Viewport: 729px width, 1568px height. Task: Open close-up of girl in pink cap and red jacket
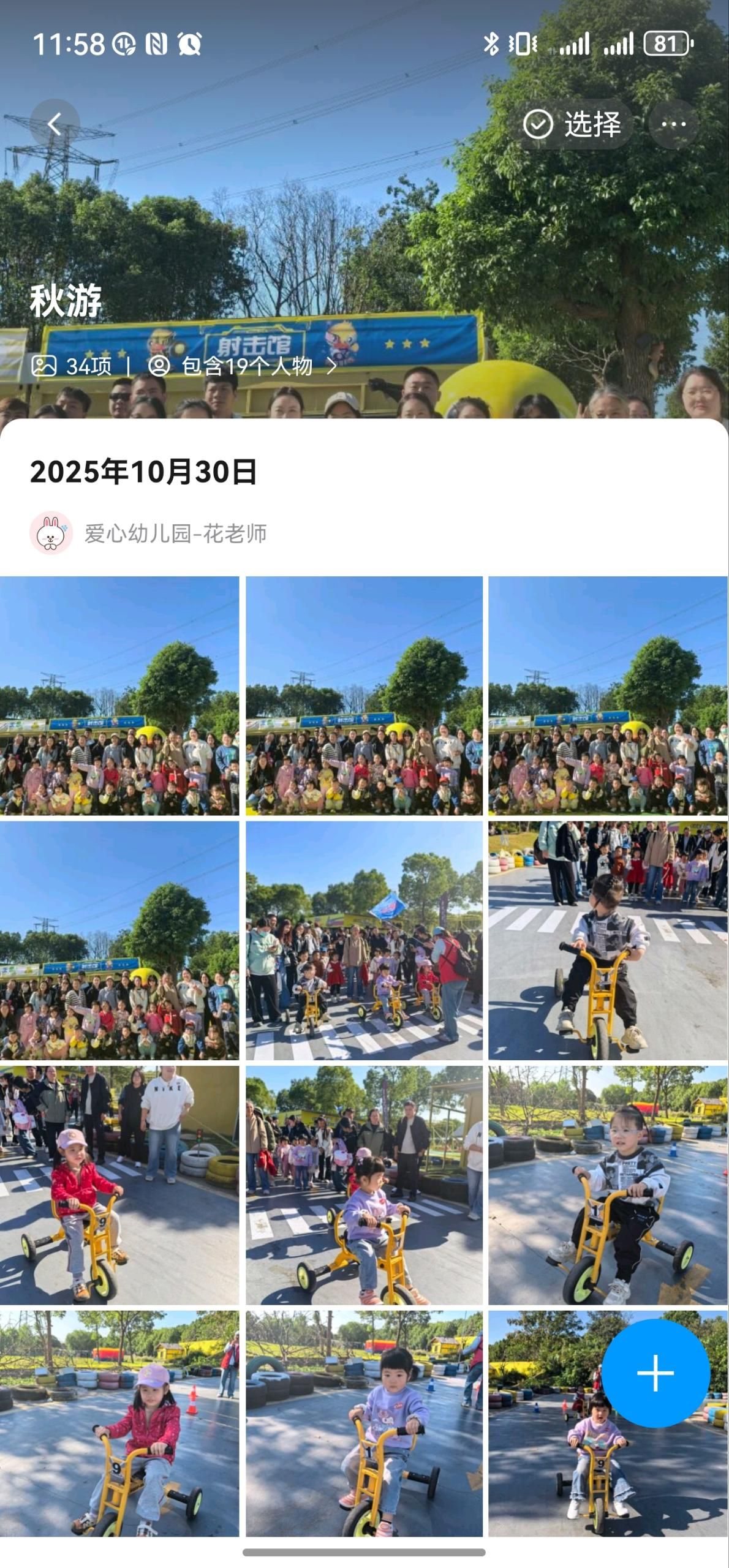tap(119, 1423)
